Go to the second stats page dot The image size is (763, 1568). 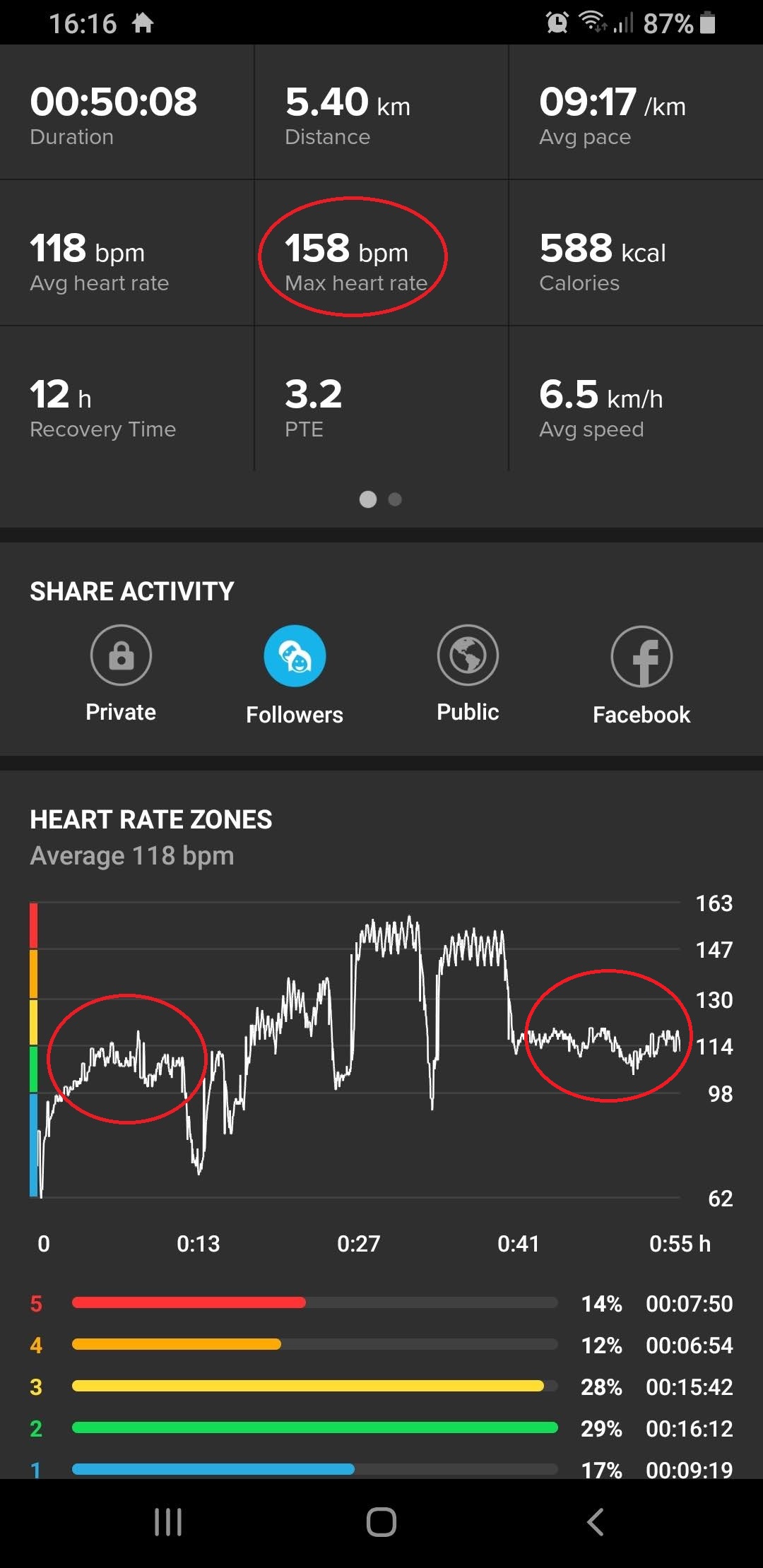click(x=395, y=499)
